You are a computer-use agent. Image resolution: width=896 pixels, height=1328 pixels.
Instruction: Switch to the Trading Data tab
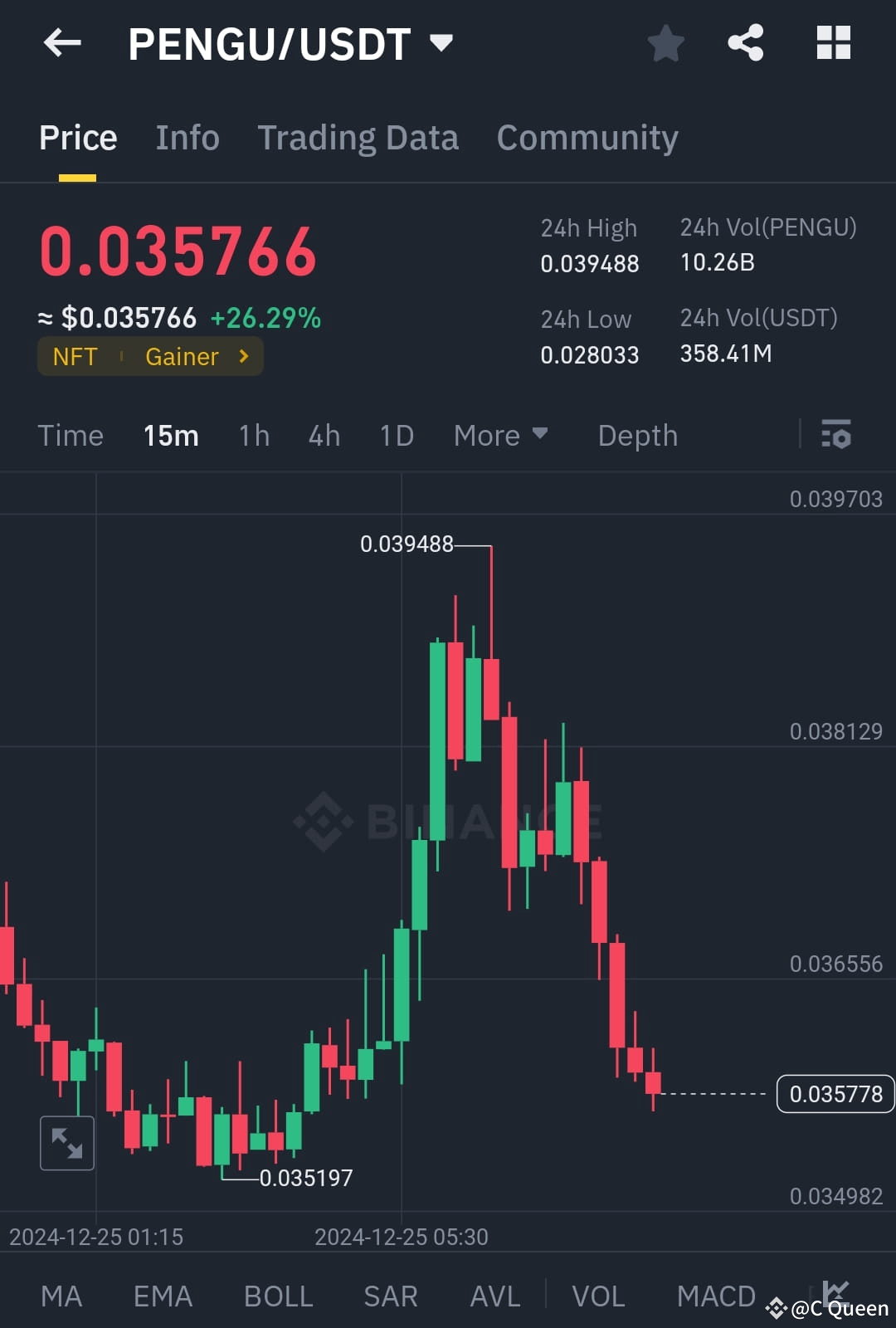pos(358,137)
